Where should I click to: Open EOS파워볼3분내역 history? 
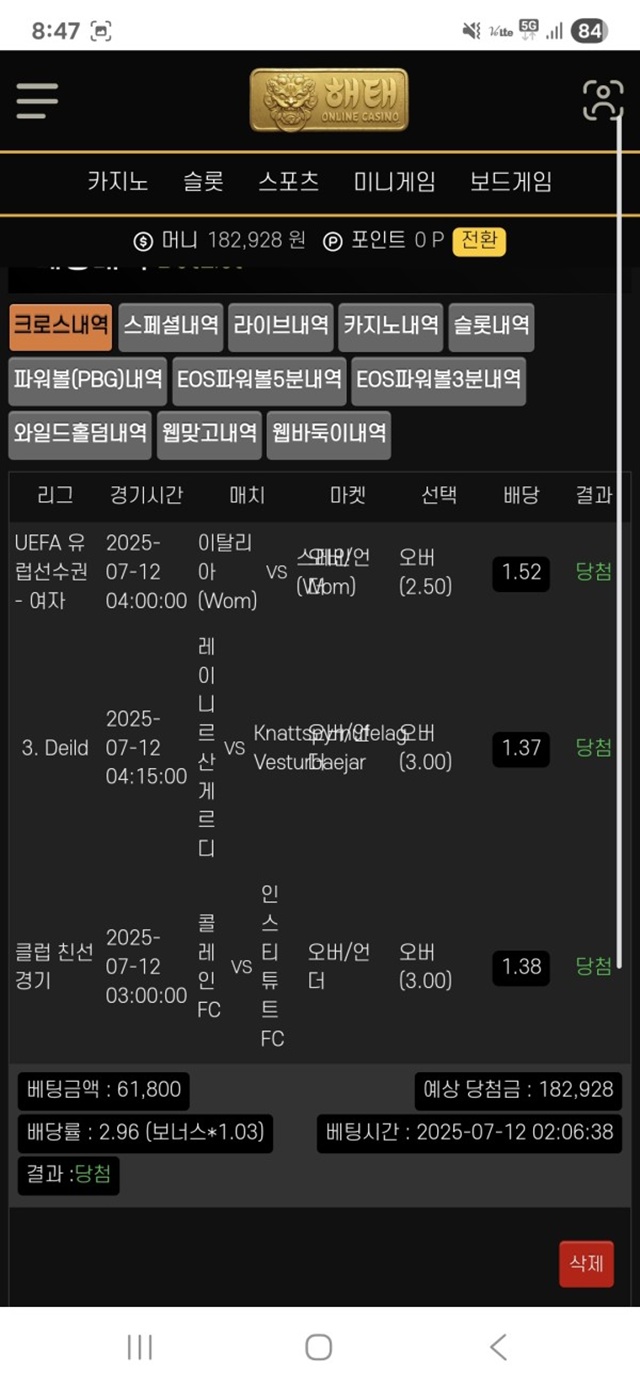439,380
